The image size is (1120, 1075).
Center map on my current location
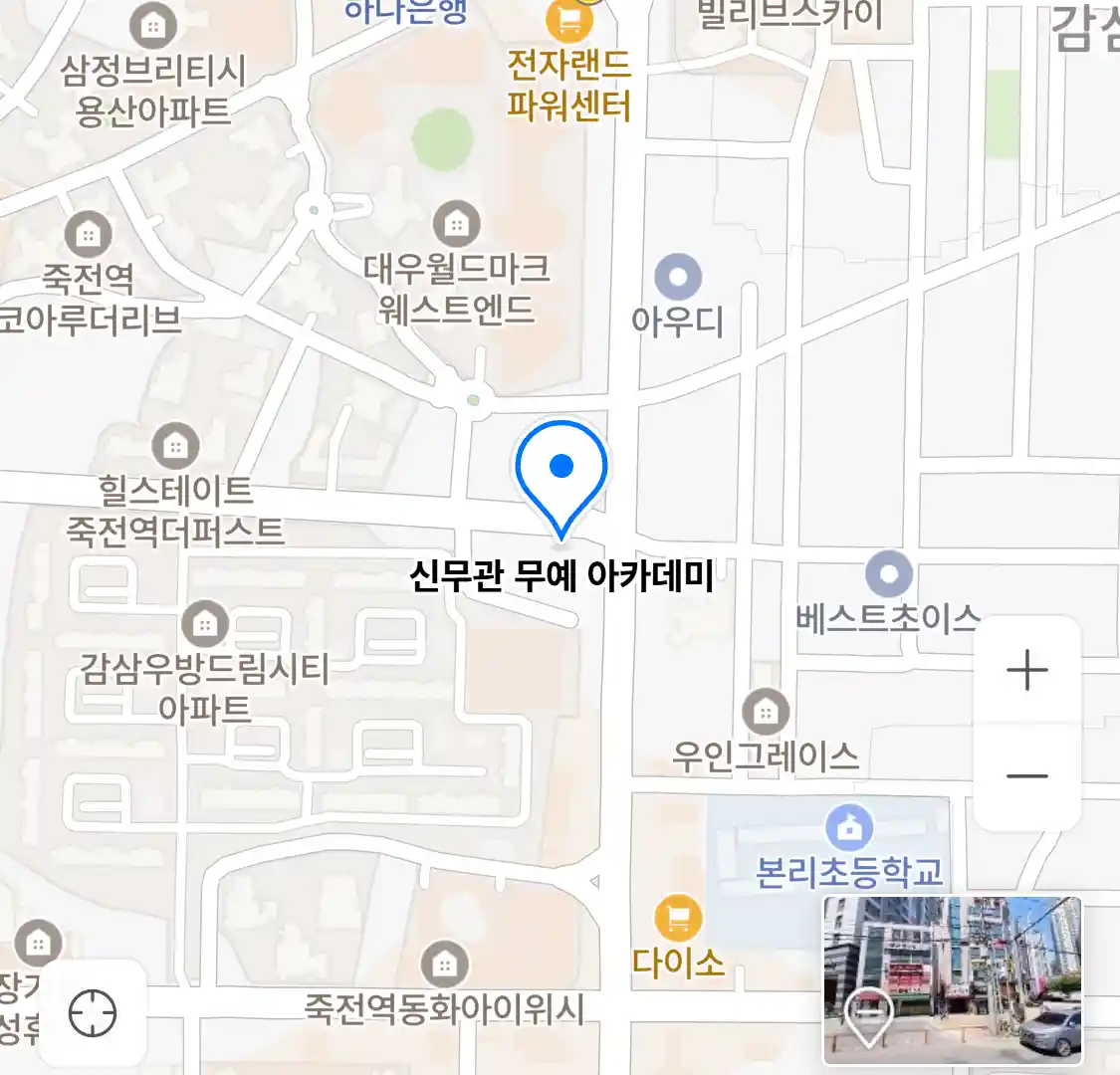pyautogui.click(x=93, y=1014)
